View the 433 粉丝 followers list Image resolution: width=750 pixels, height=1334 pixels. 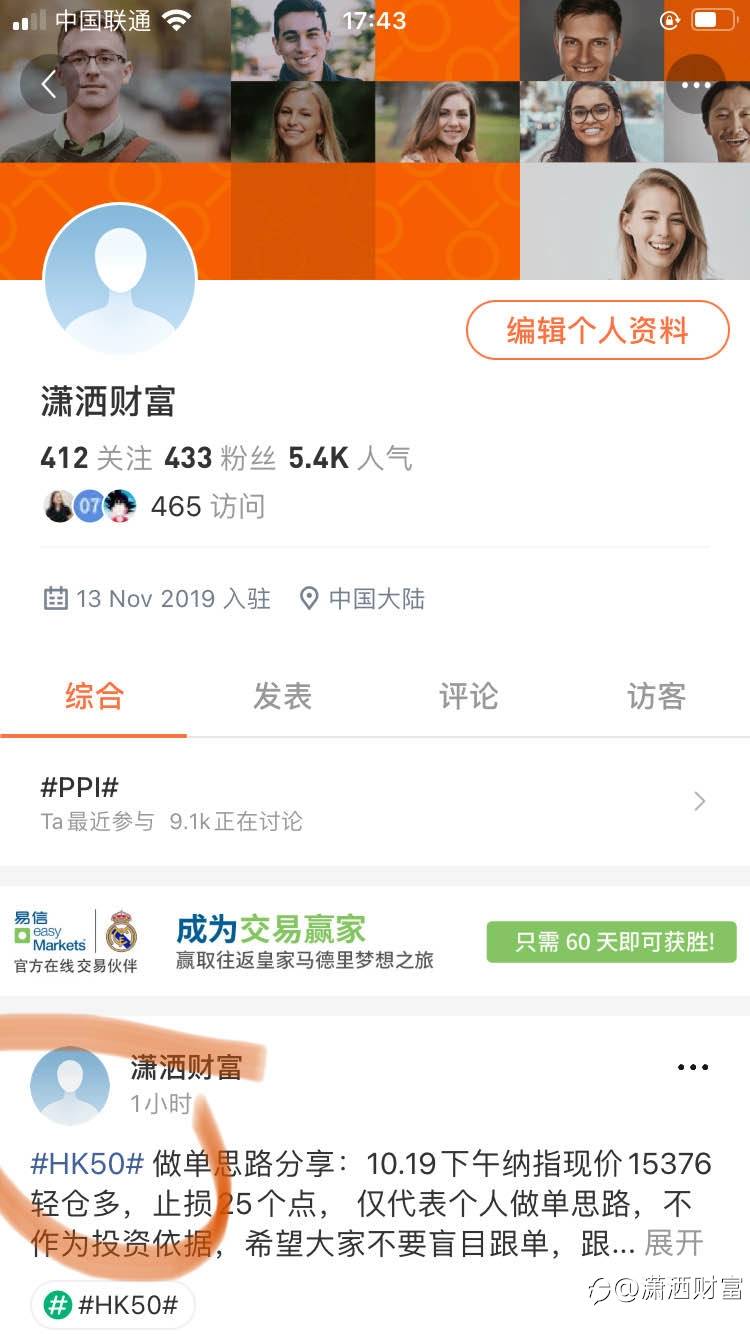point(220,458)
